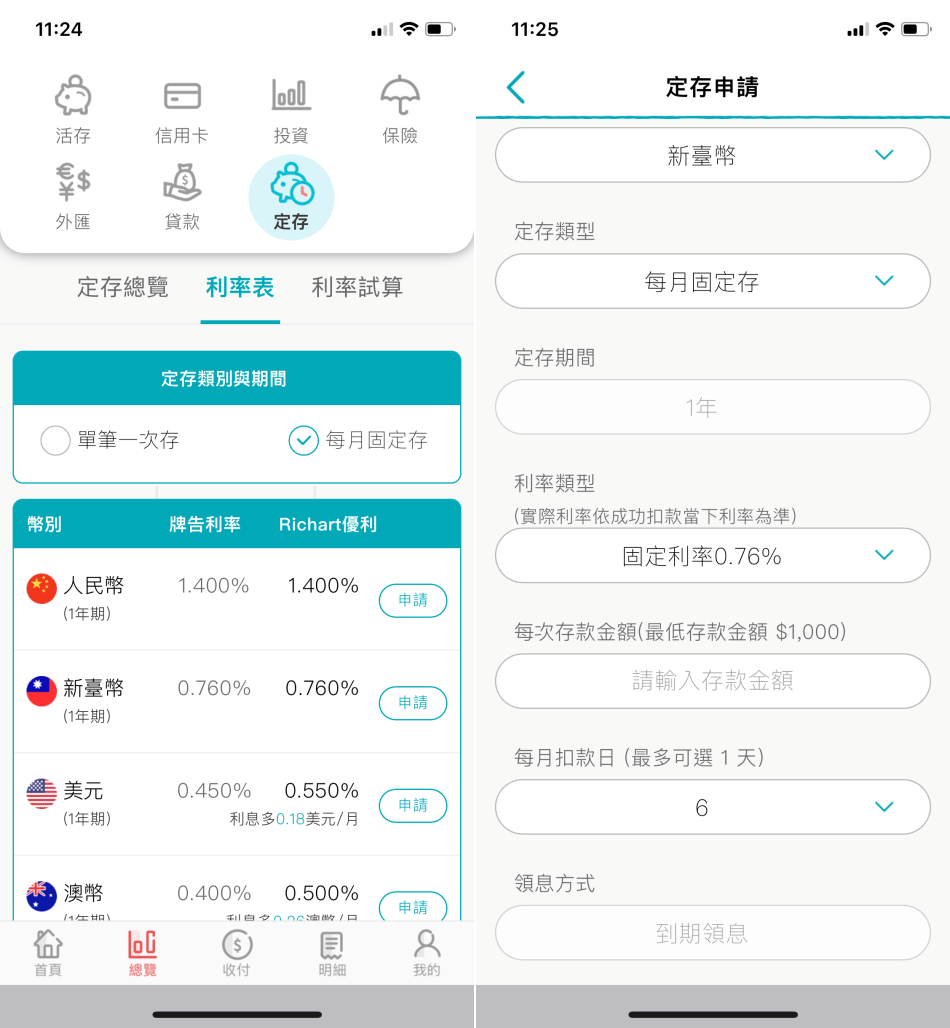
Task: Open the 外匯 category
Action: [73, 196]
